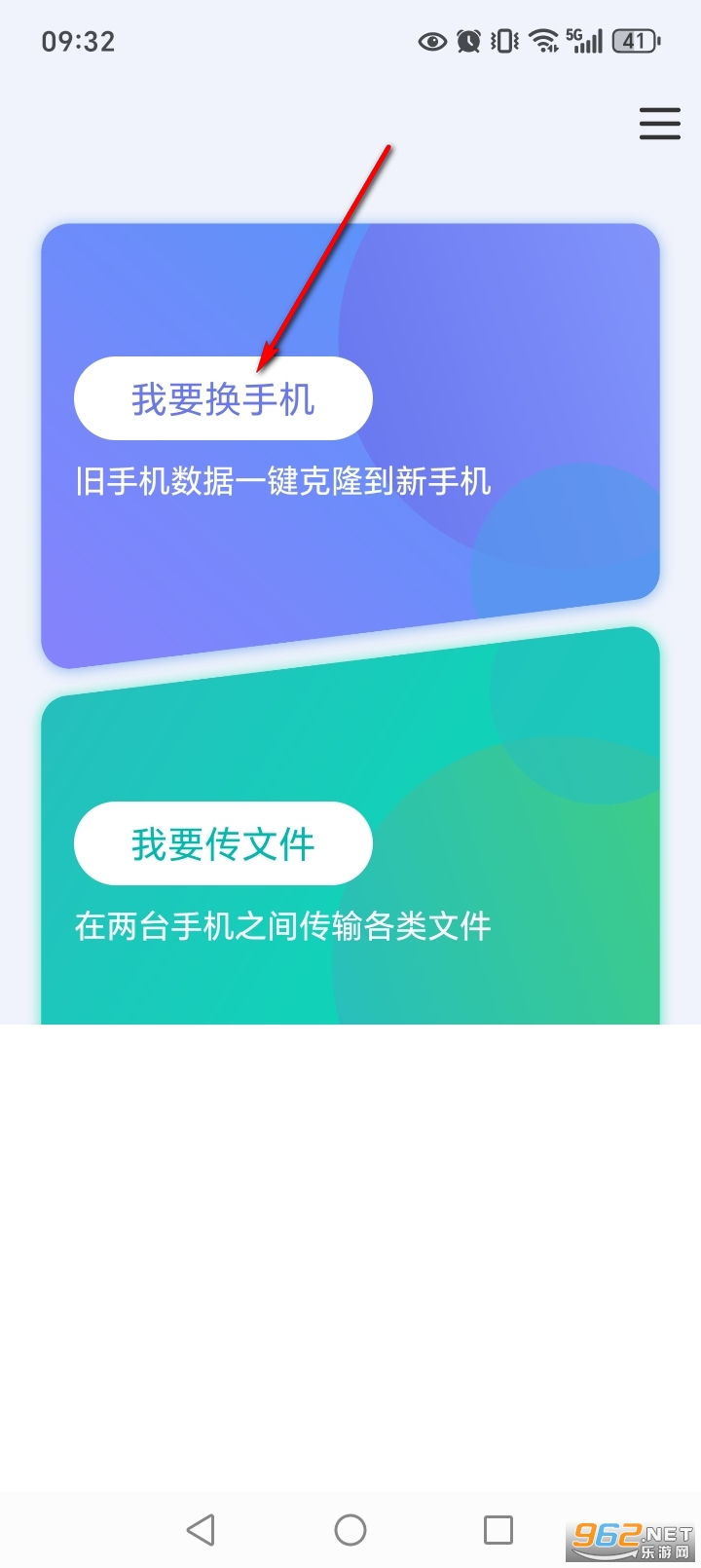This screenshot has width=701, height=1568.
Task: Click the alarm clock status icon
Action: [466, 41]
